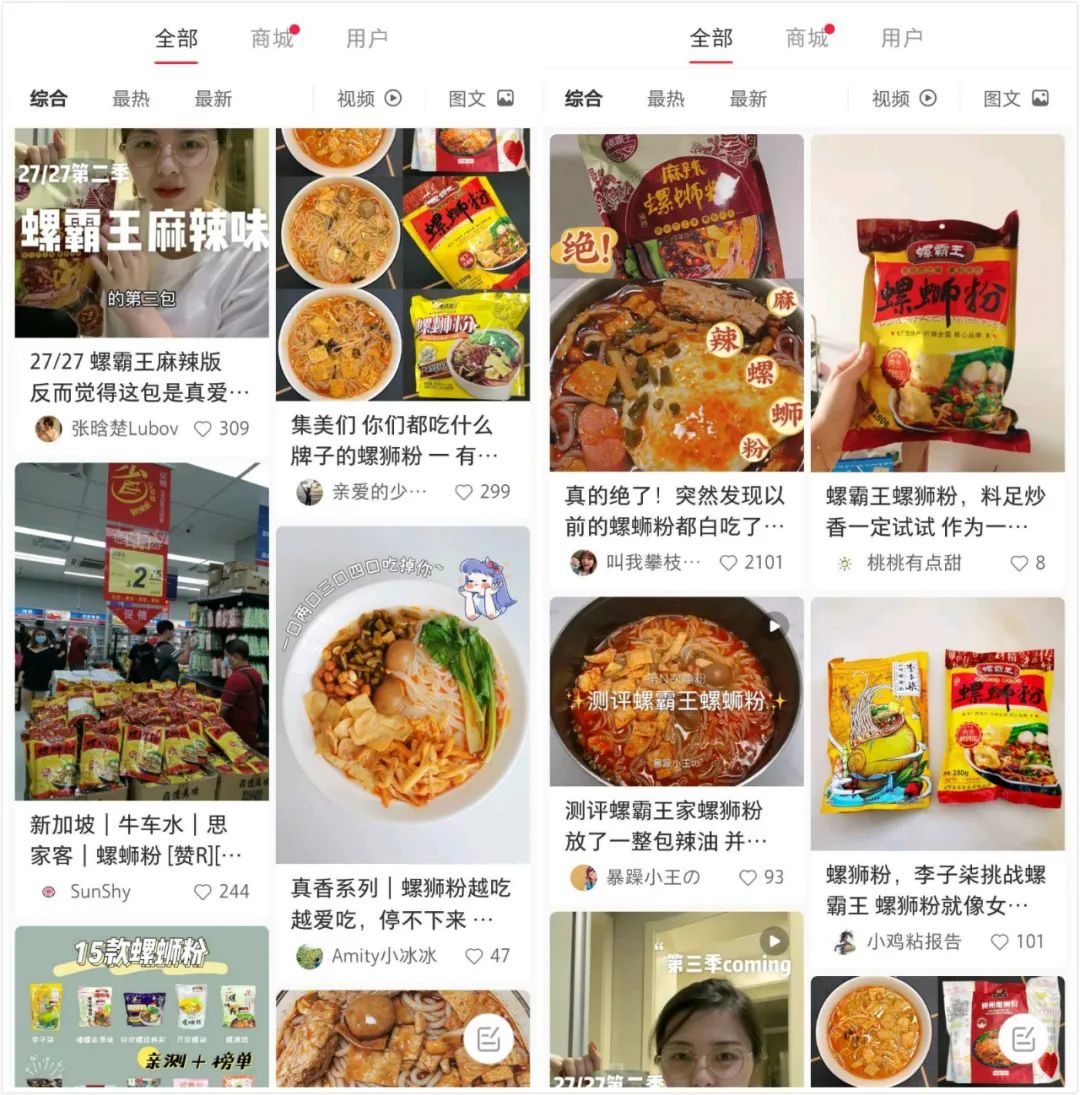Screen dimensions: 1080x1095
Task: Open the 真香系列 螺狮粉越吃越爱吃 post
Action: coord(402,694)
